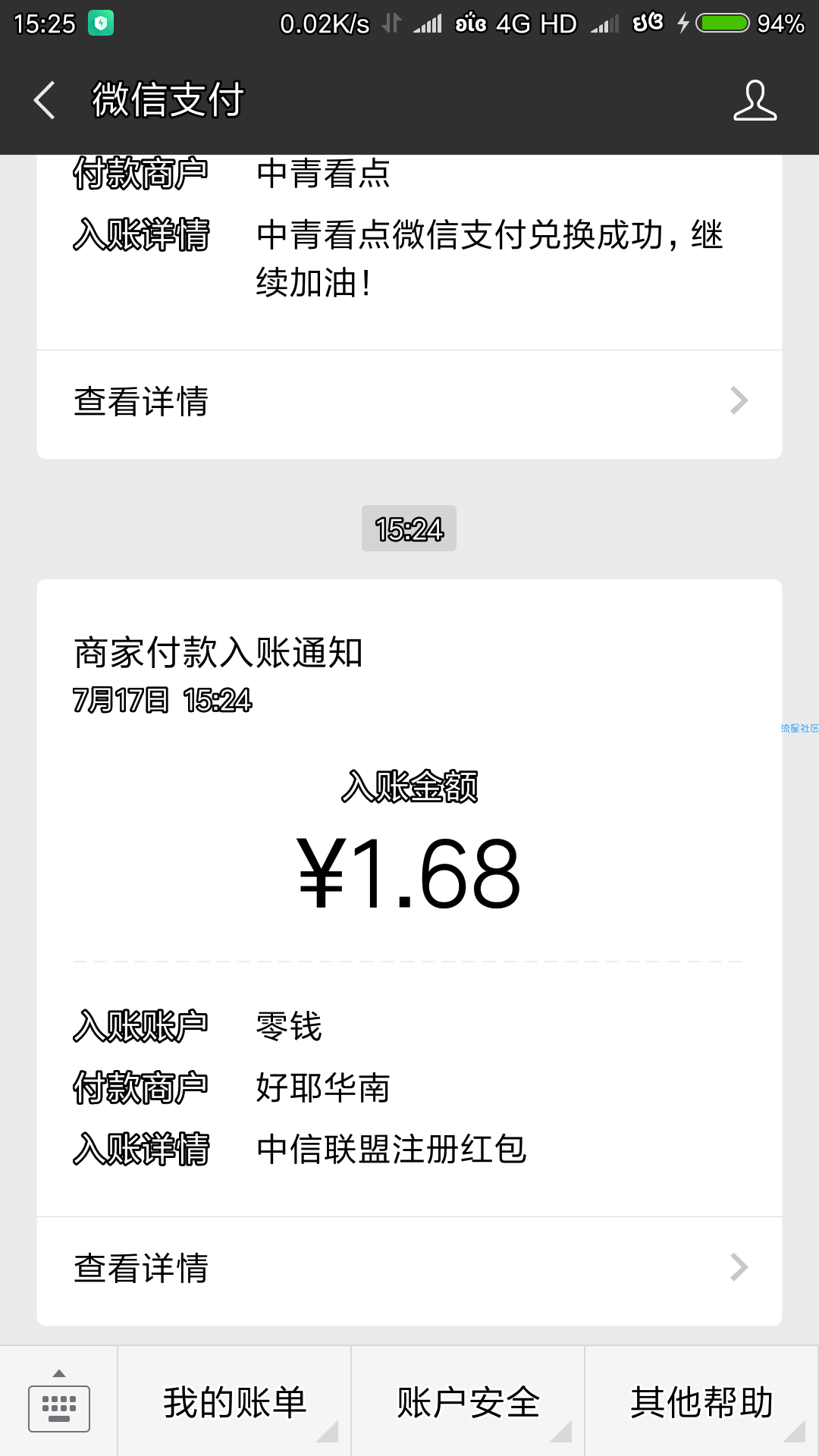Open 账户安全 menu
This screenshot has height=1456, width=819.
click(x=468, y=1401)
